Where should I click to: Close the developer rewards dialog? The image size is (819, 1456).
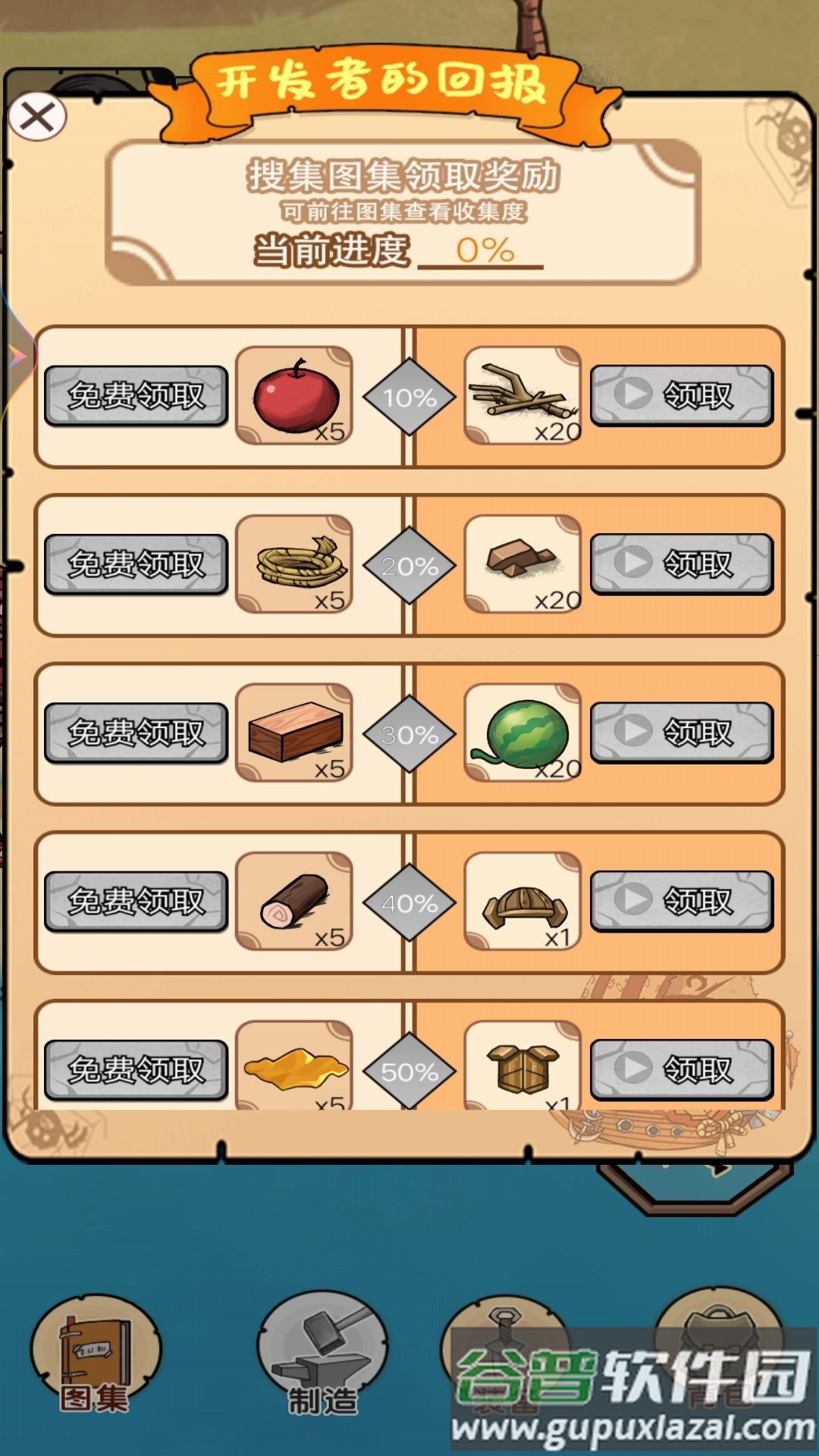tap(37, 117)
